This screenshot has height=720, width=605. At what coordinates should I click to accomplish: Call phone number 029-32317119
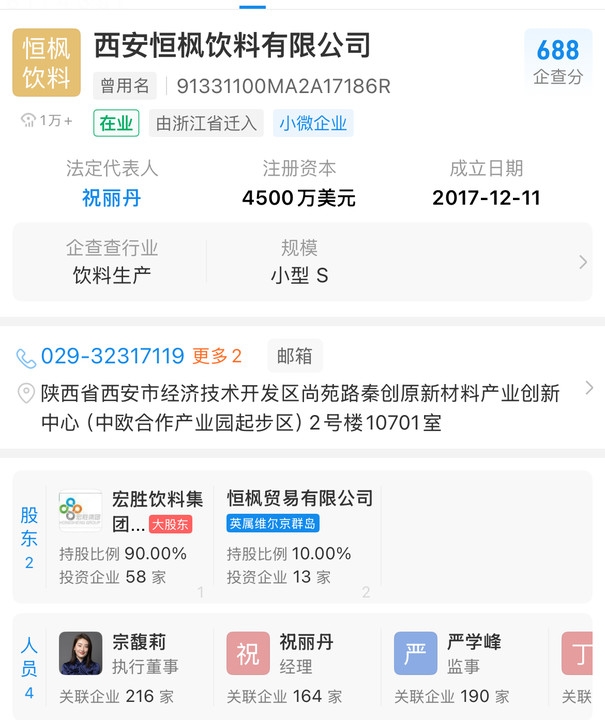(x=112, y=356)
